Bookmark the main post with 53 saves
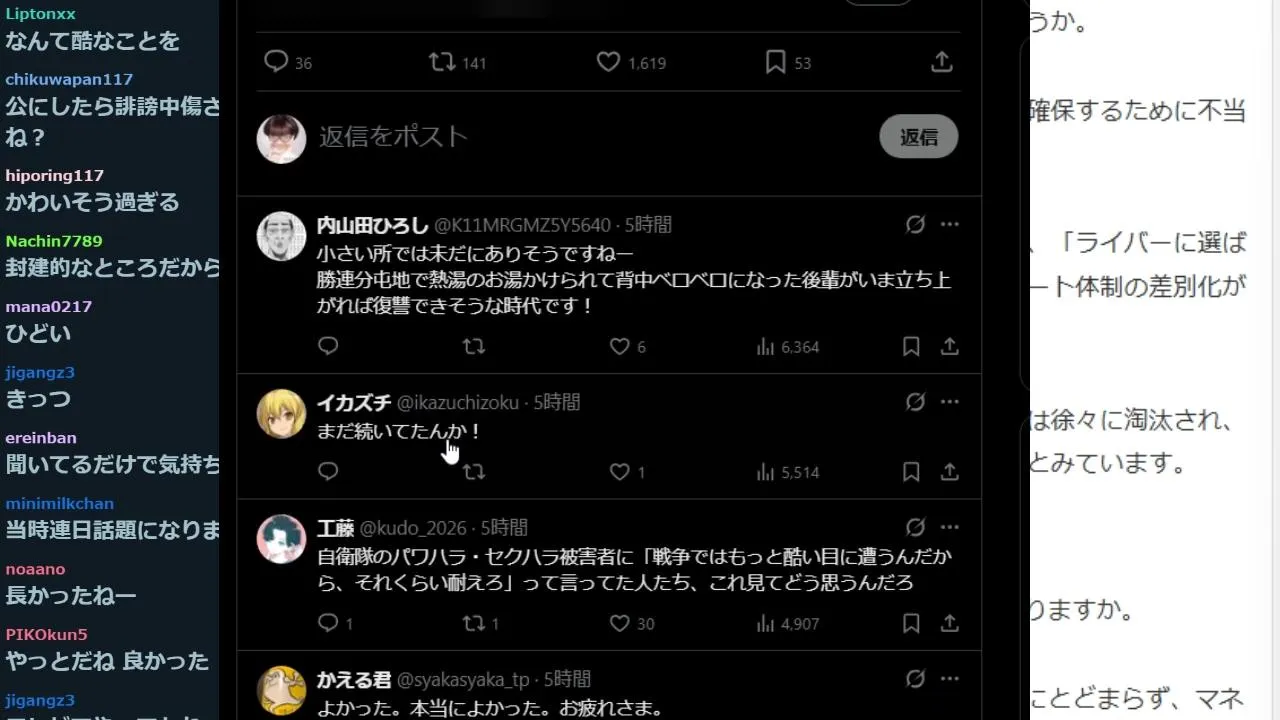Image resolution: width=1280 pixels, height=720 pixels. [x=775, y=62]
